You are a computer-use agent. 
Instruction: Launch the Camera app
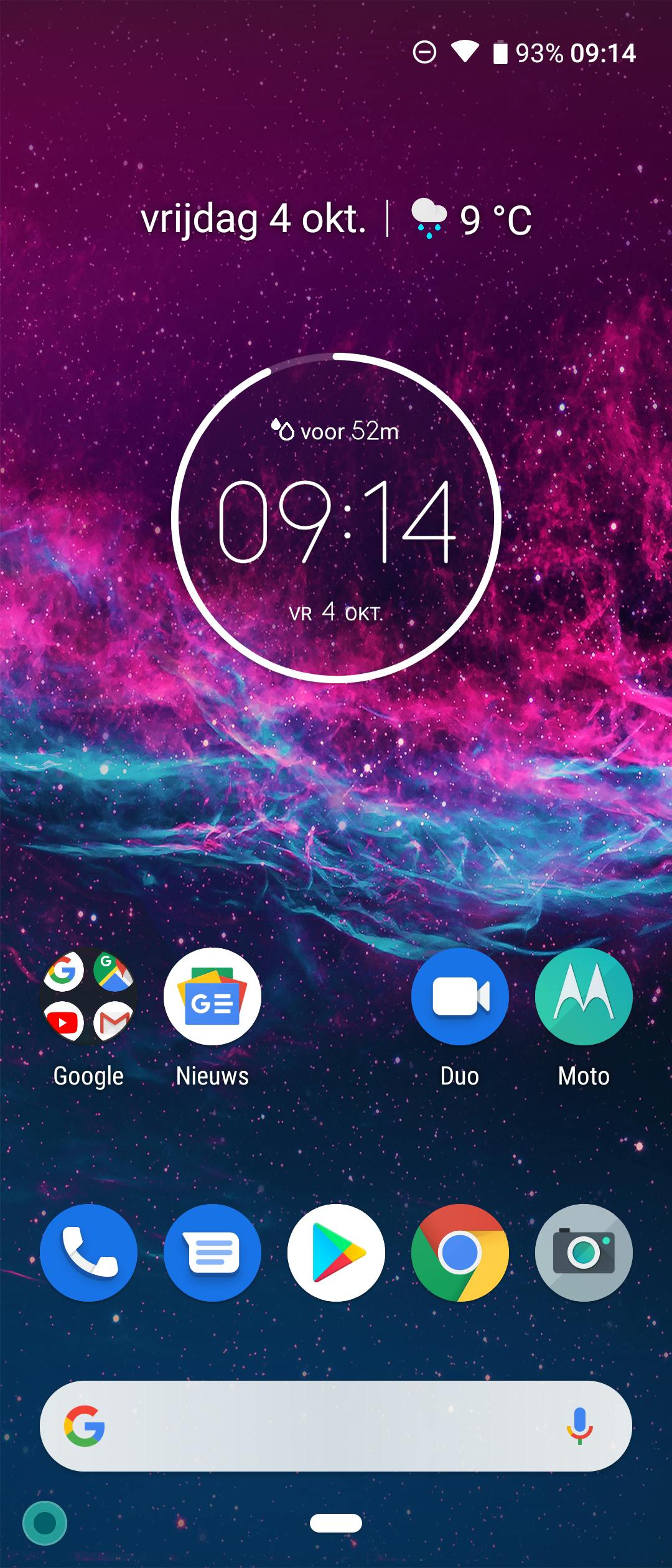[584, 1253]
